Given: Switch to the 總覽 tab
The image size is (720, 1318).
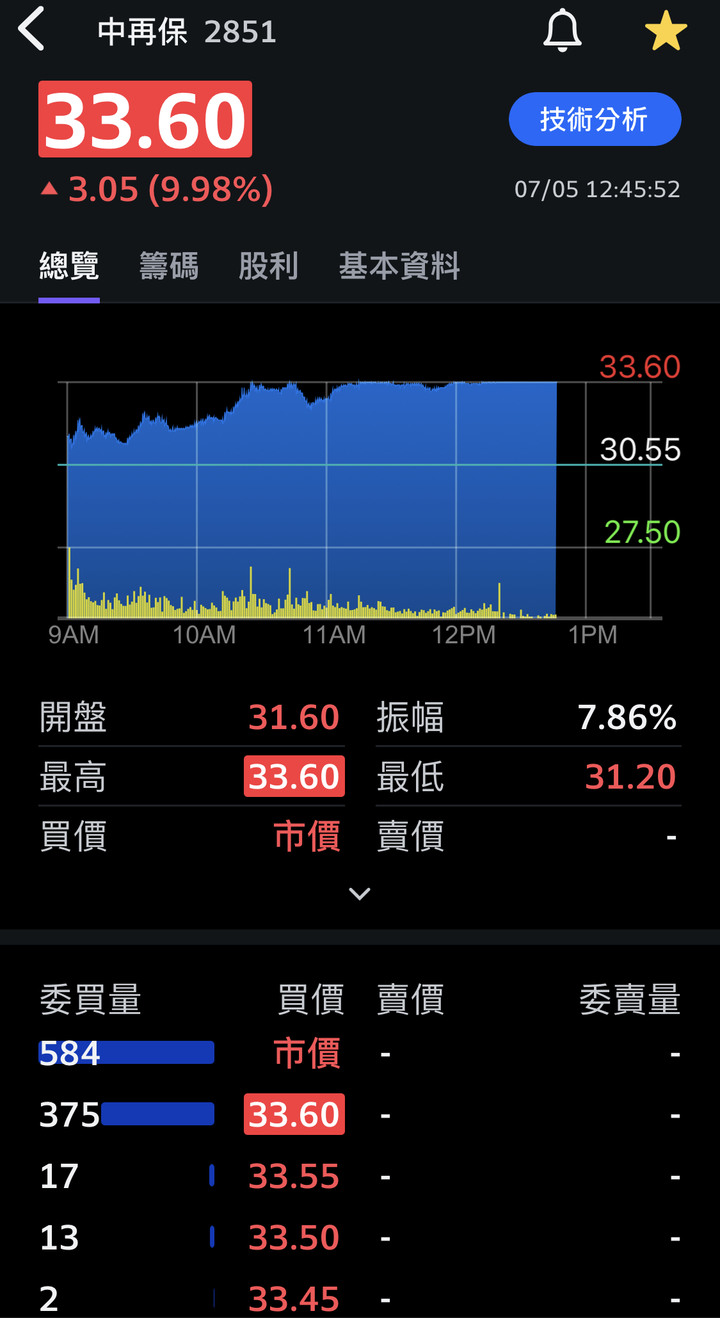Looking at the screenshot, I should coord(69,266).
